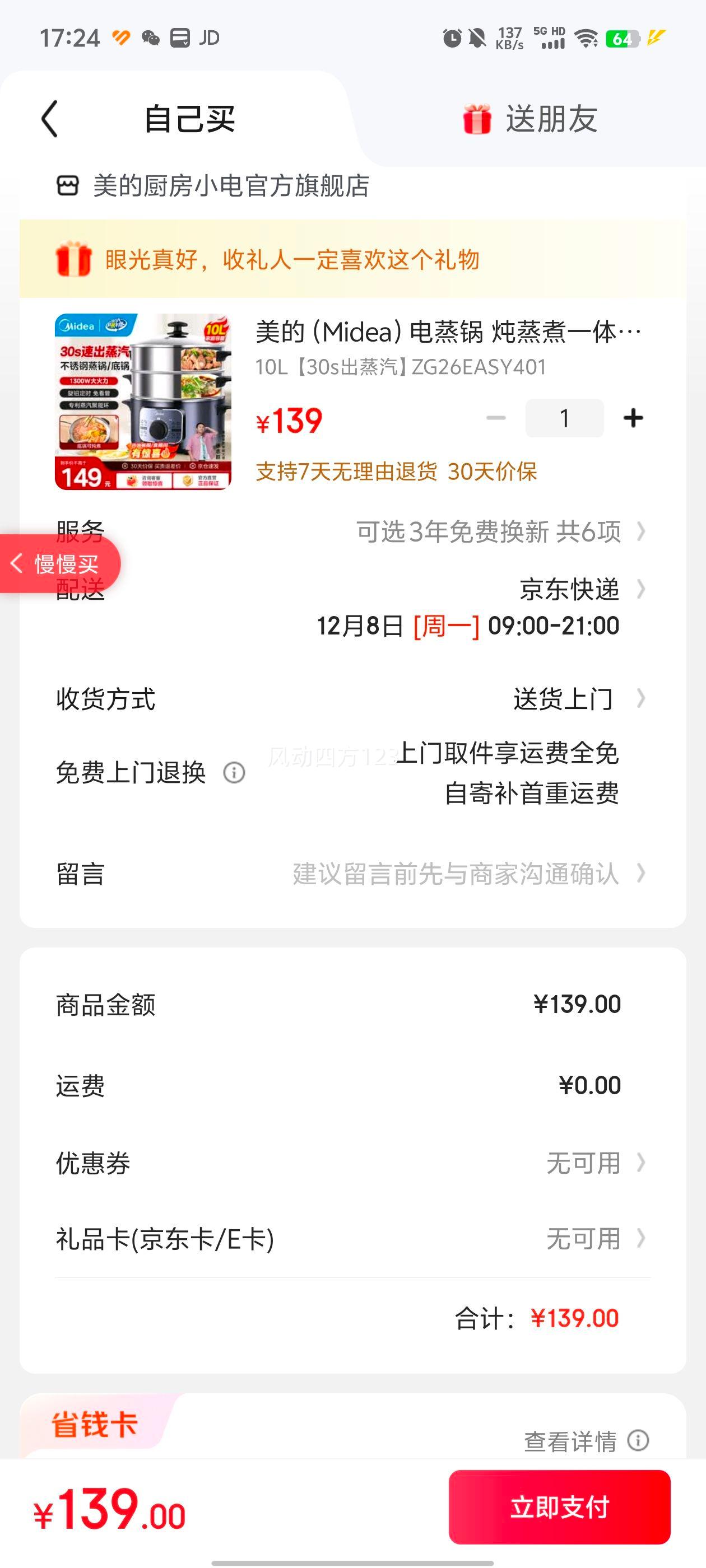Show info about 免费上门退换
The height and width of the screenshot is (1568, 706).
click(234, 772)
